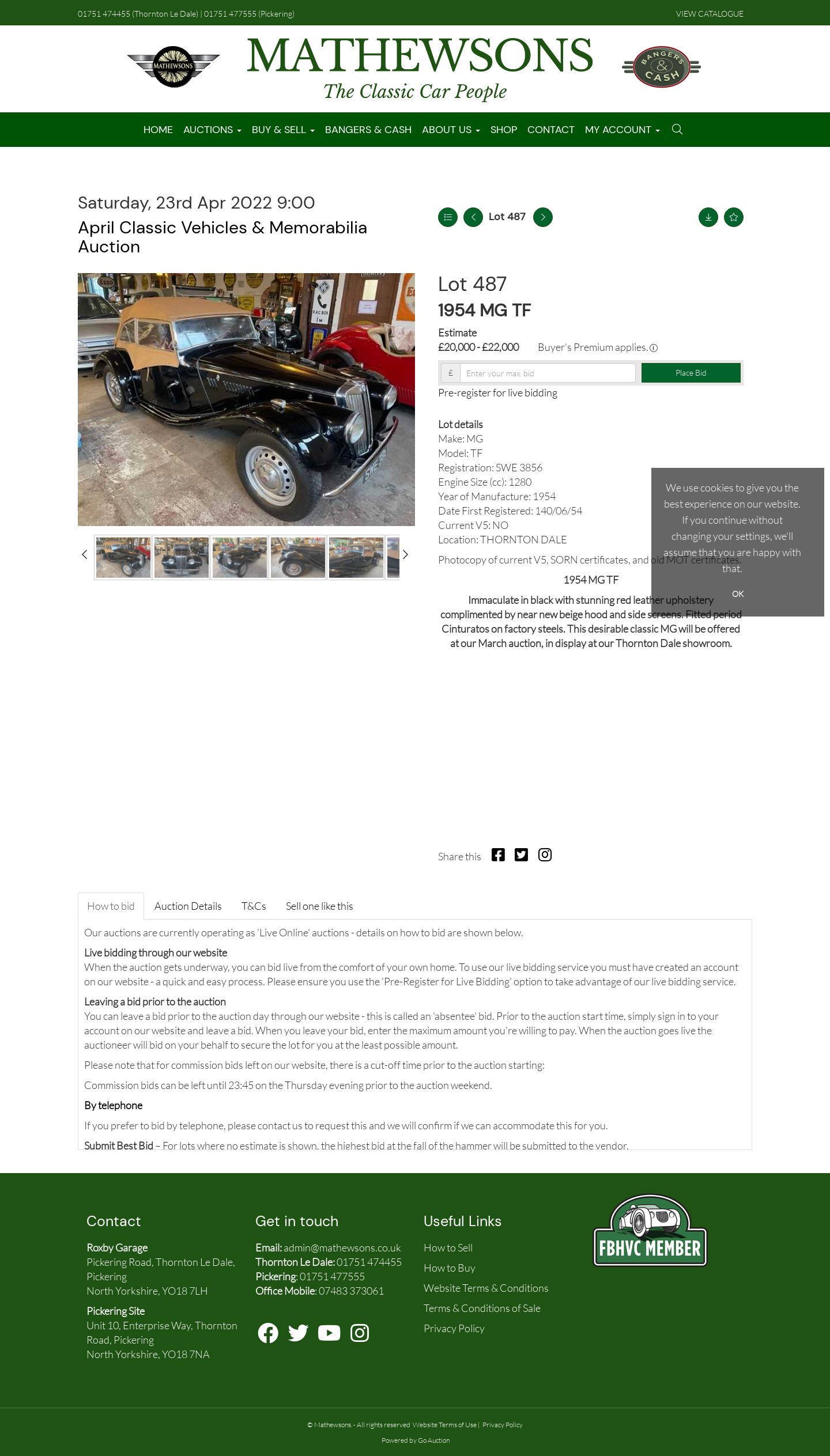Tap the Place Bid button
Screen dimensions: 830x1456
pos(690,373)
